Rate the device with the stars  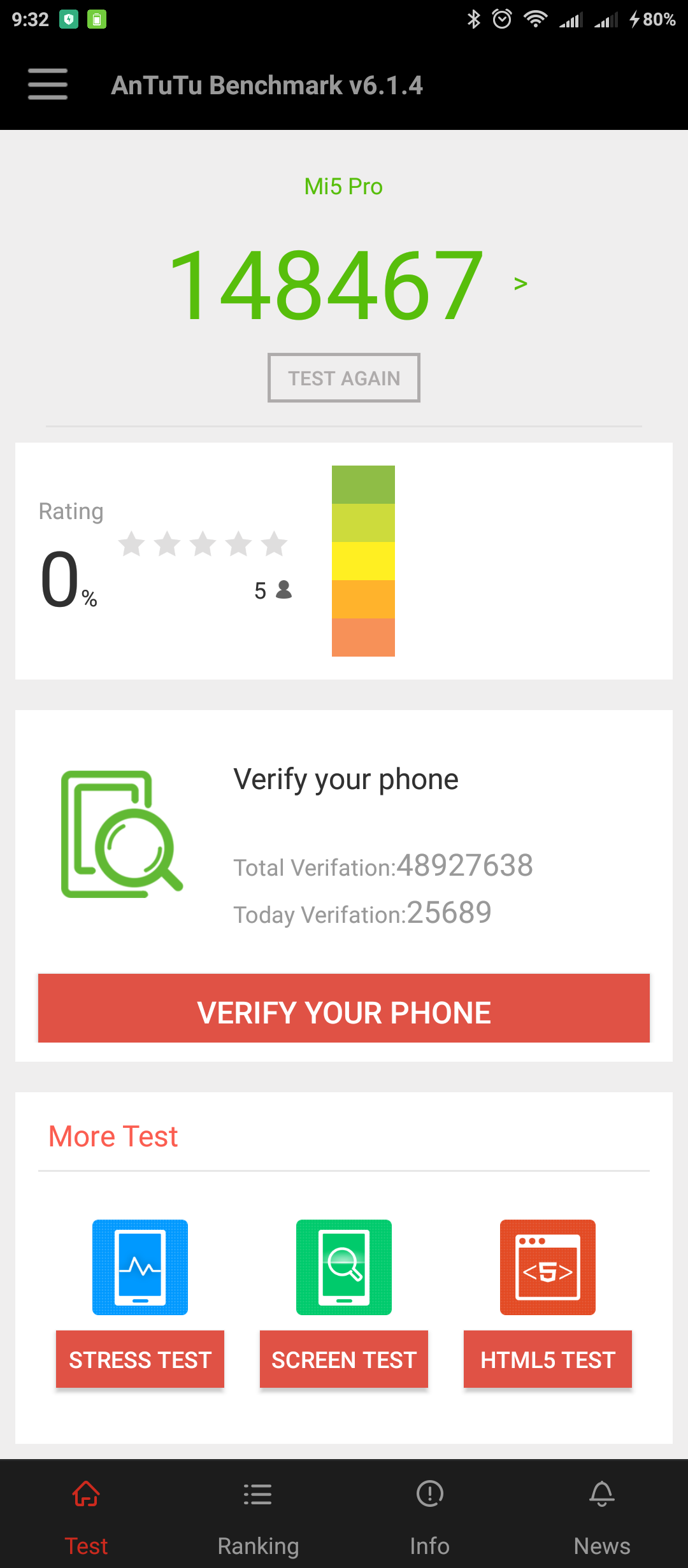(203, 544)
